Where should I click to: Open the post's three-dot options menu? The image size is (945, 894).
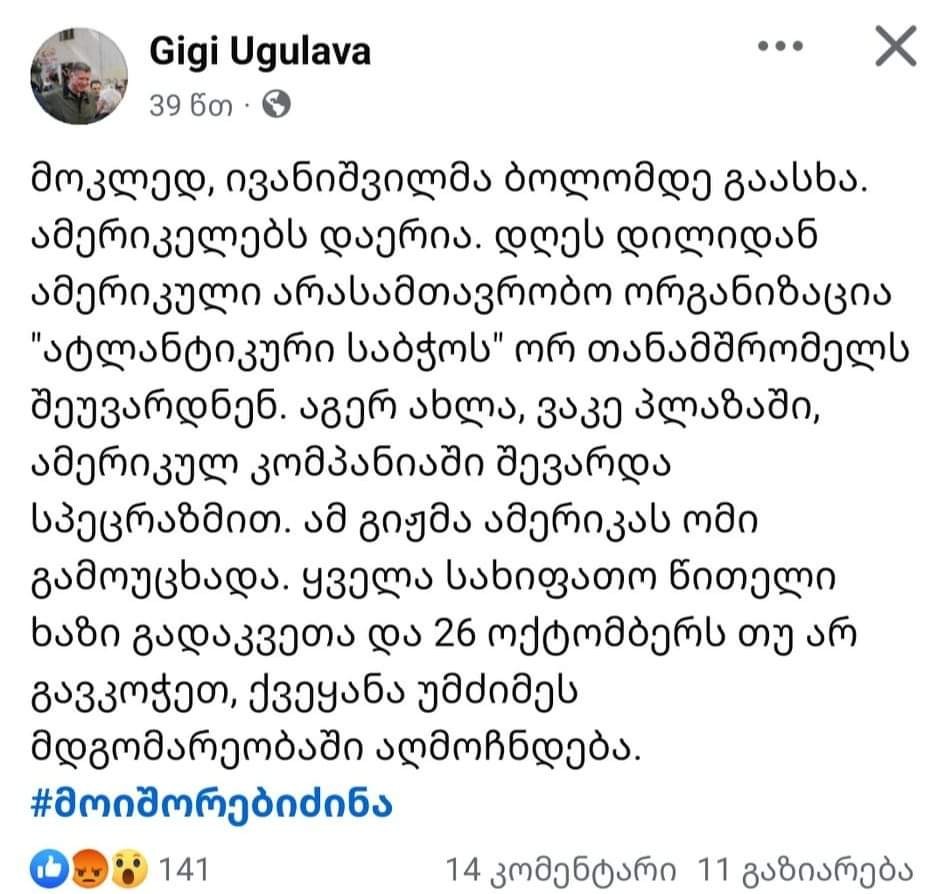782,47
